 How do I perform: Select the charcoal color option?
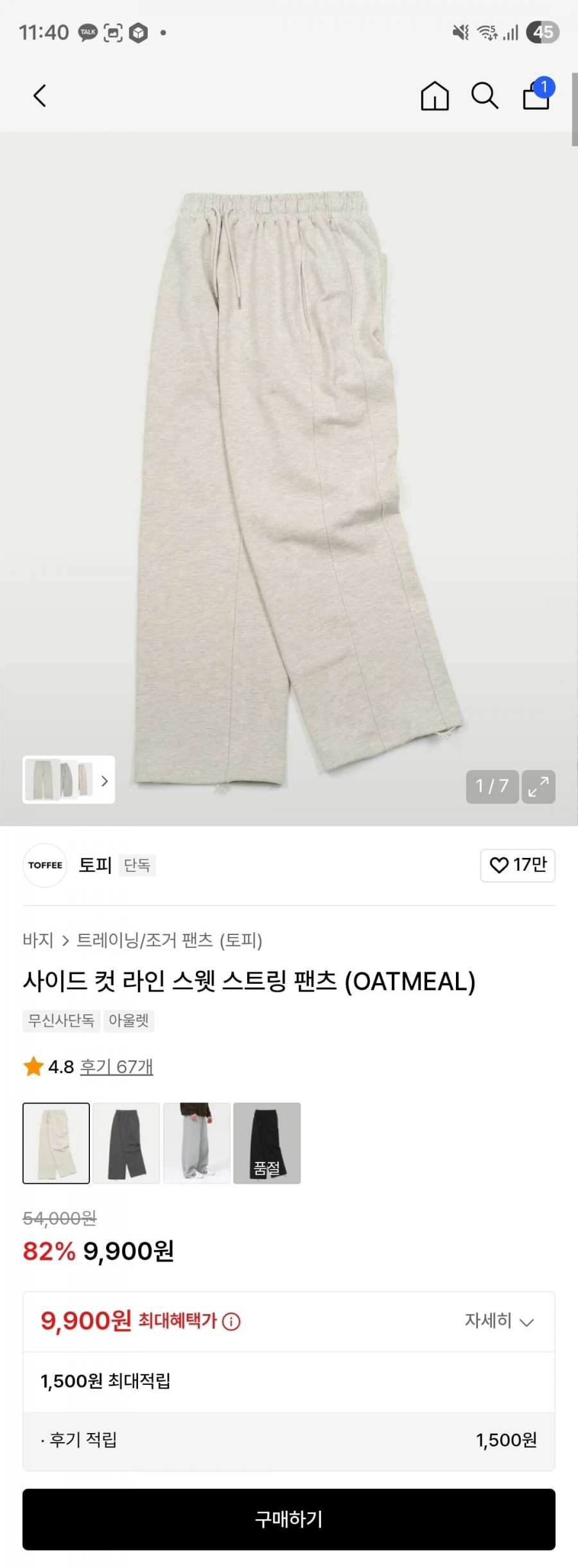127,1143
